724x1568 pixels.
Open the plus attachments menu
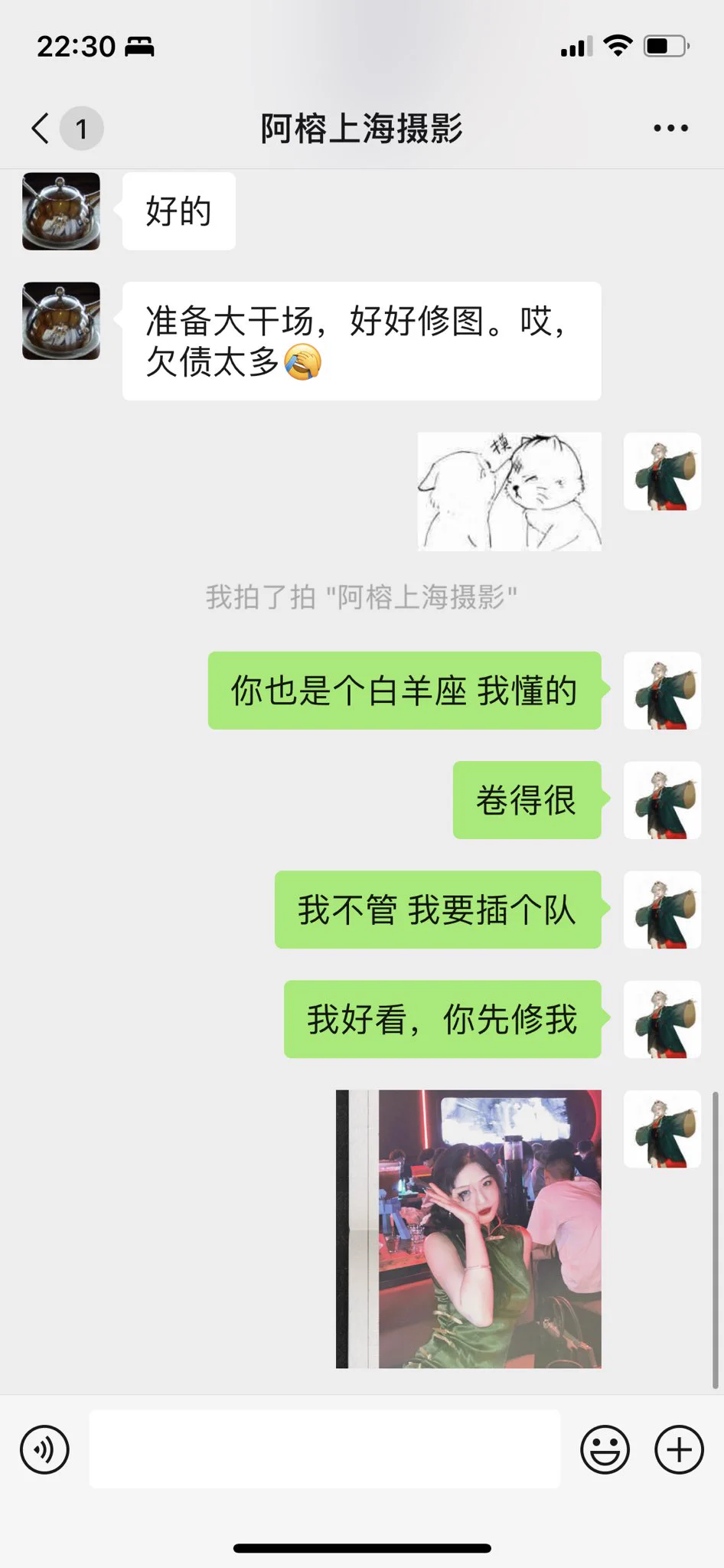click(x=679, y=1449)
